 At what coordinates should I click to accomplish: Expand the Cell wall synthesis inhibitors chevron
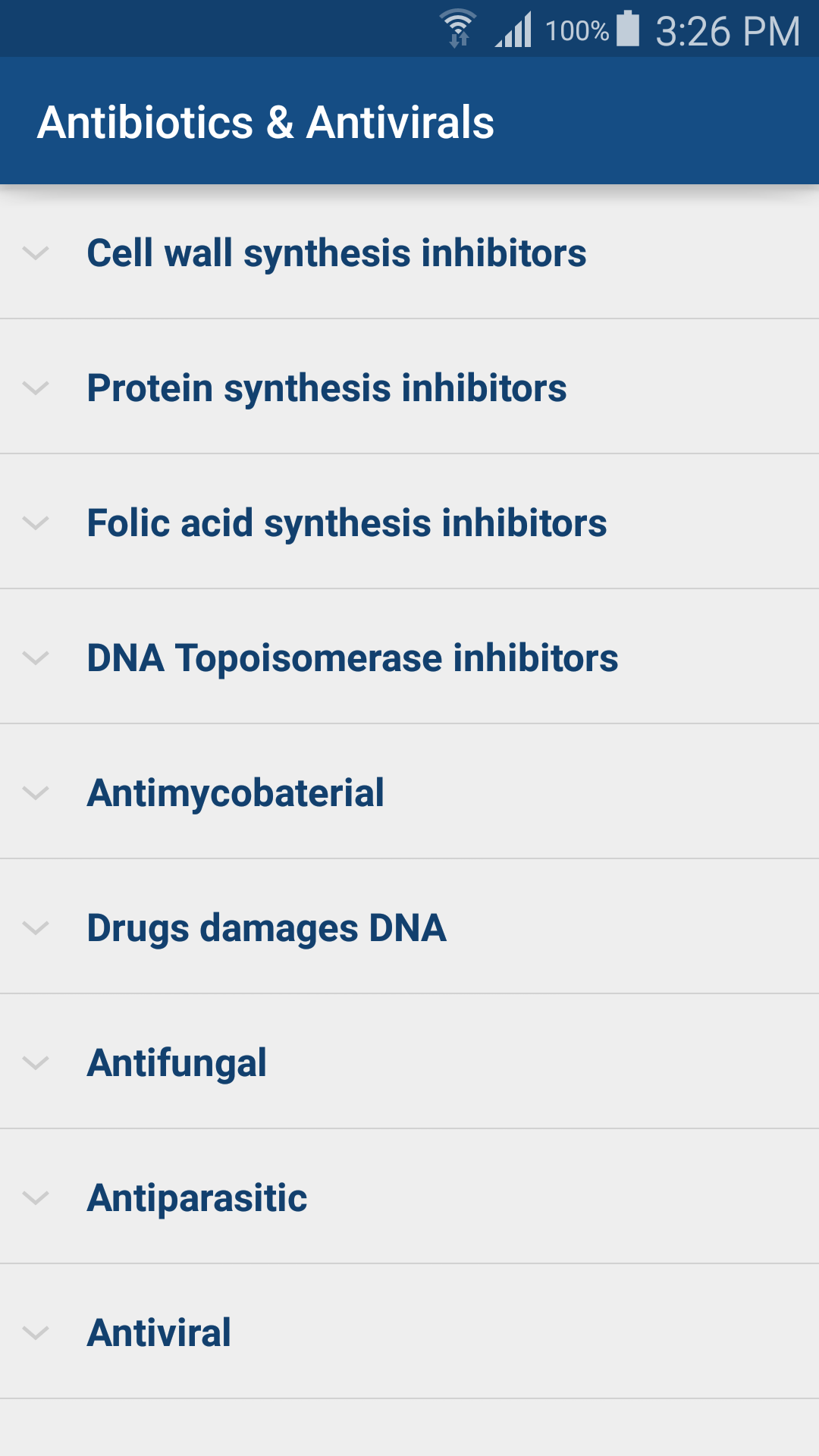tap(36, 254)
